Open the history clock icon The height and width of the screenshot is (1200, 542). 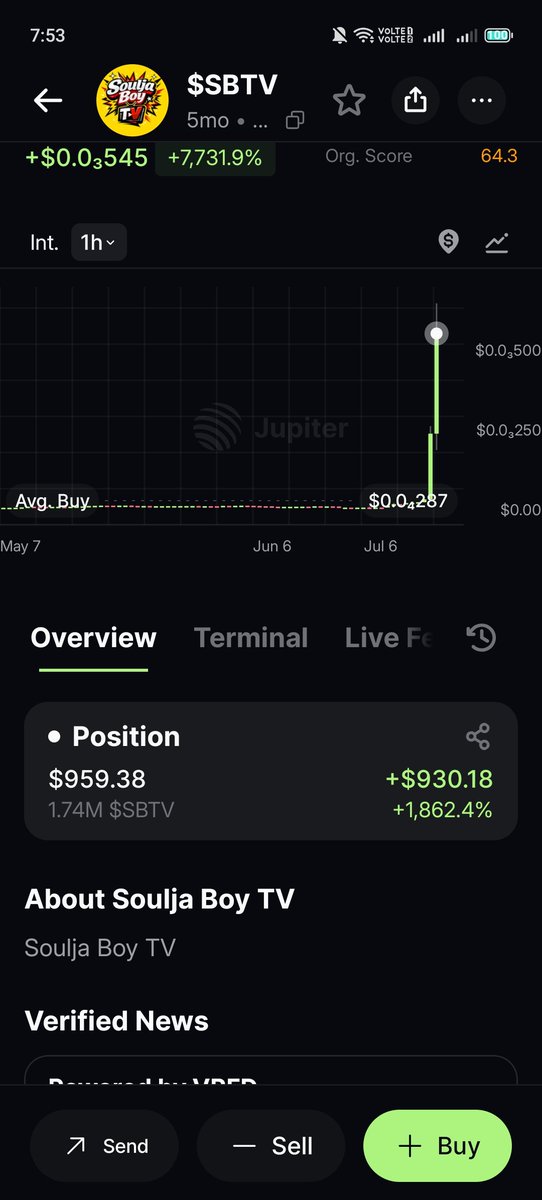[x=482, y=638]
